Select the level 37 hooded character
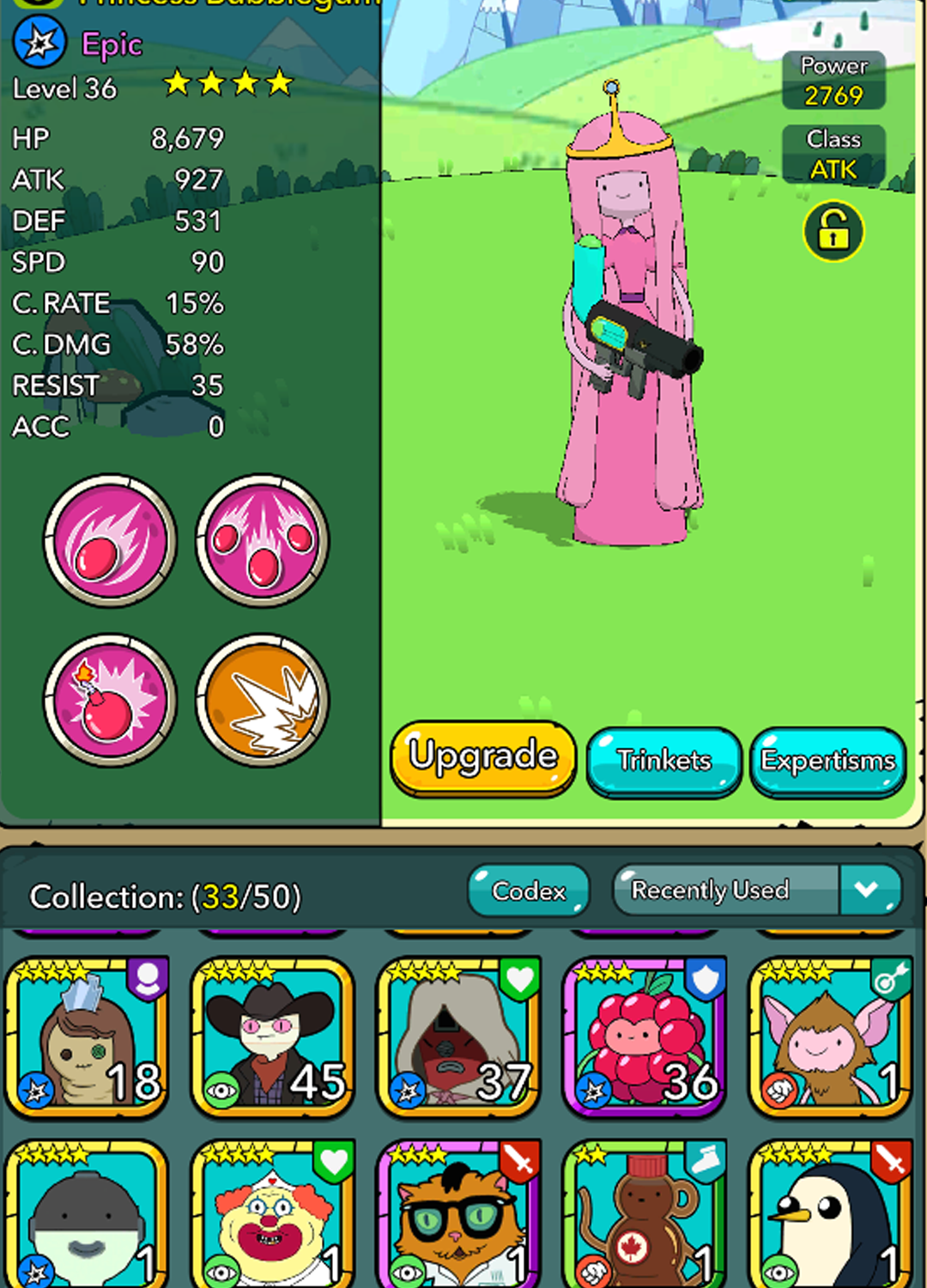Screen dimensions: 927x1288 point(458,1037)
